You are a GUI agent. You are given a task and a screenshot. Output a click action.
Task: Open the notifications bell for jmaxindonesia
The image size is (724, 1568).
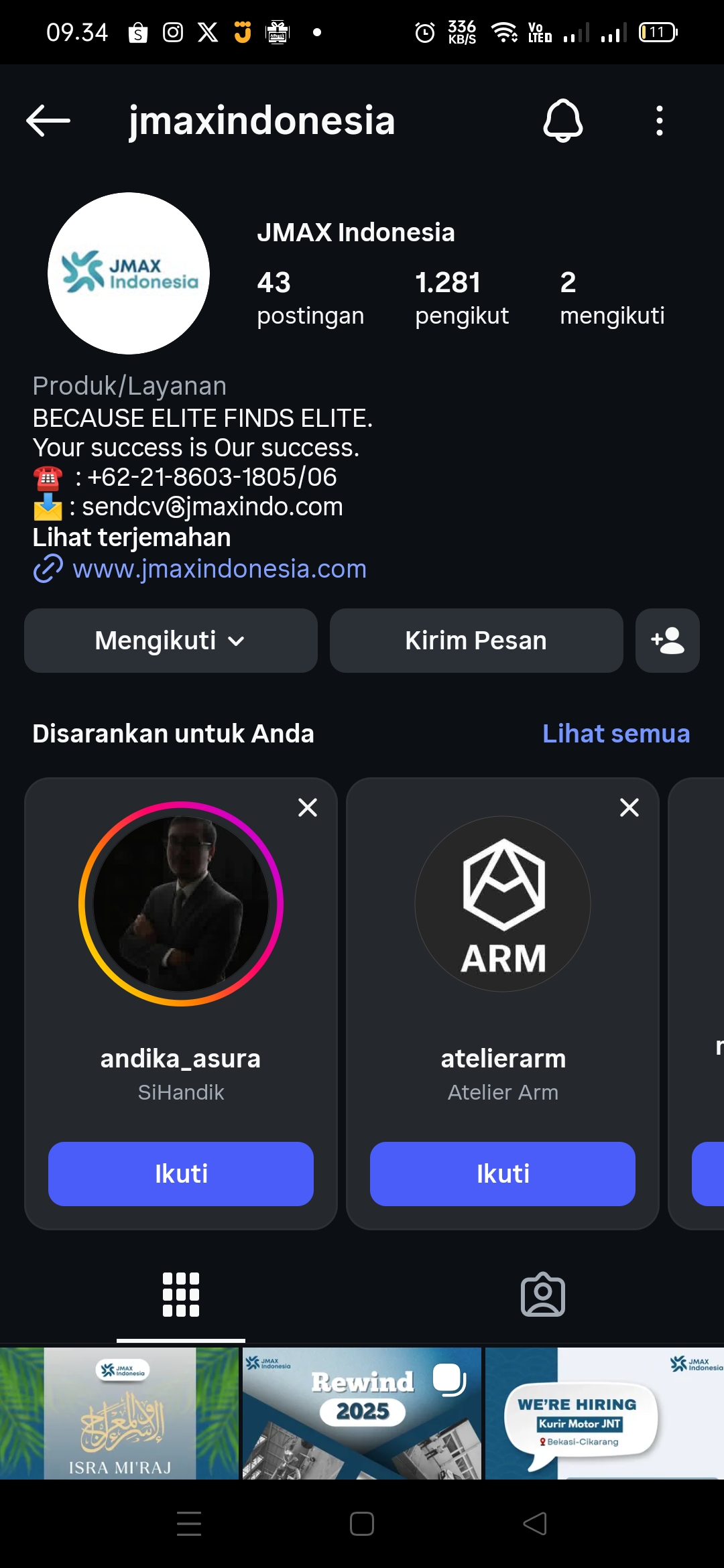[x=562, y=121]
